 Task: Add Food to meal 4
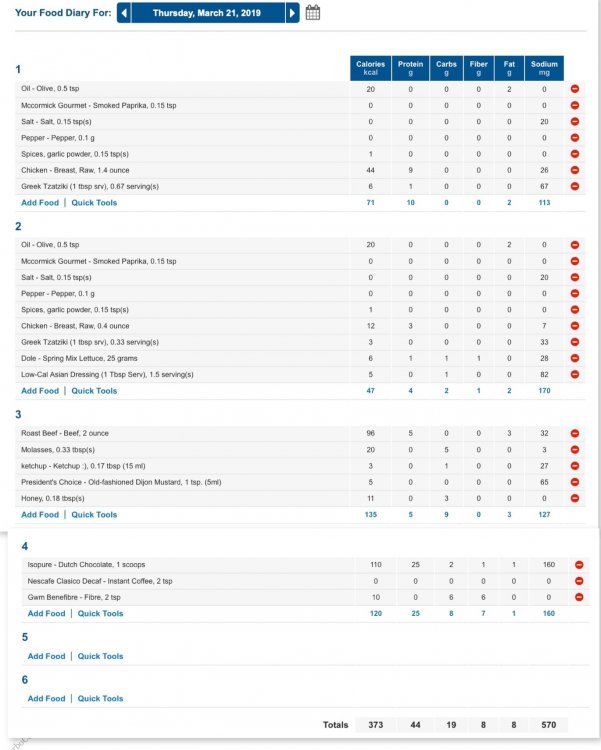pyautogui.click(x=46, y=613)
